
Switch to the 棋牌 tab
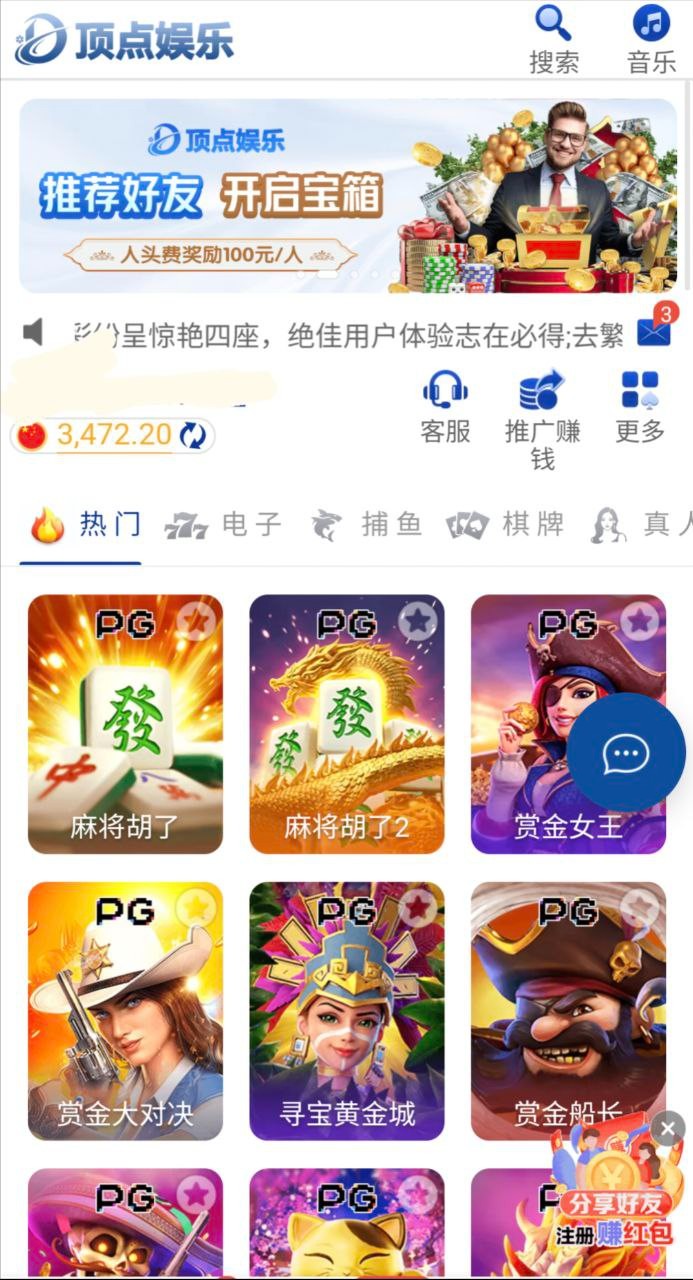click(505, 524)
